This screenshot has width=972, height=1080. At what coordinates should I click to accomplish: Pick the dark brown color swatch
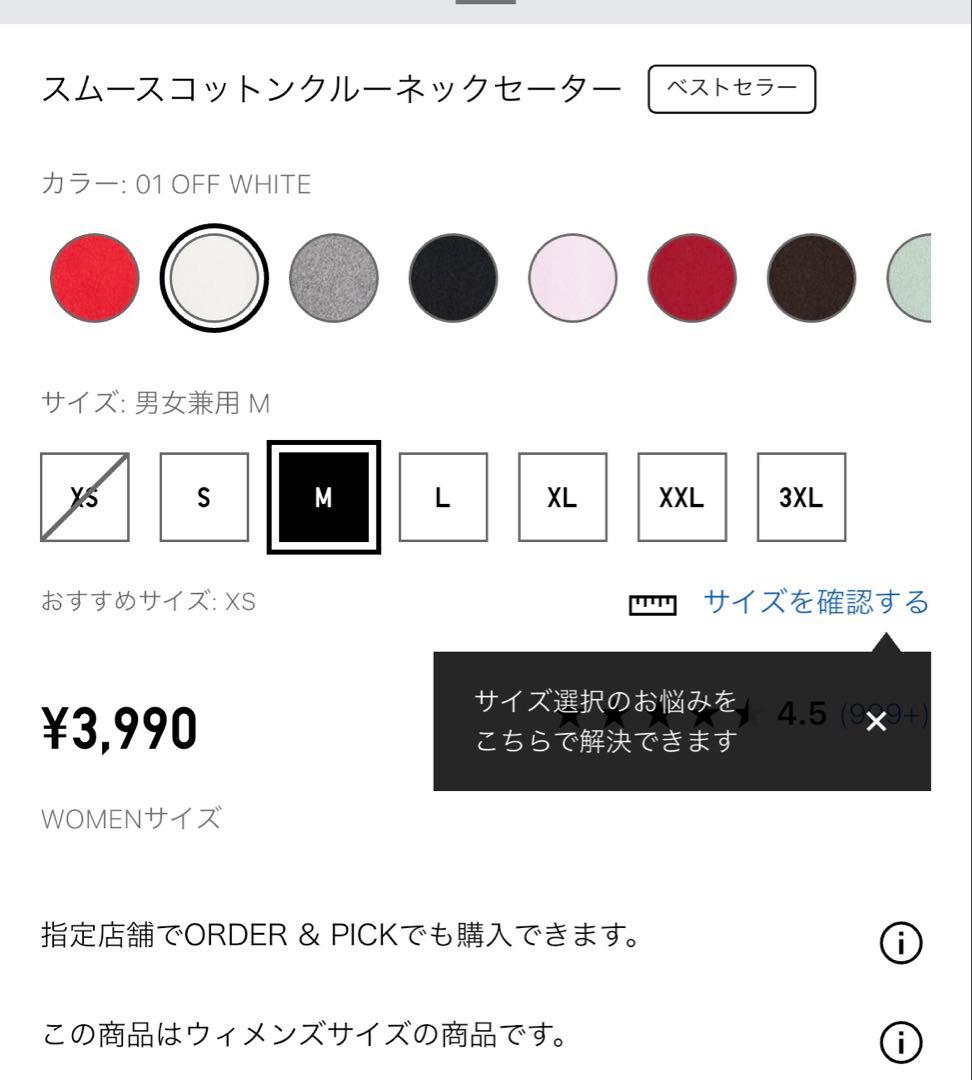pyautogui.click(x=811, y=278)
